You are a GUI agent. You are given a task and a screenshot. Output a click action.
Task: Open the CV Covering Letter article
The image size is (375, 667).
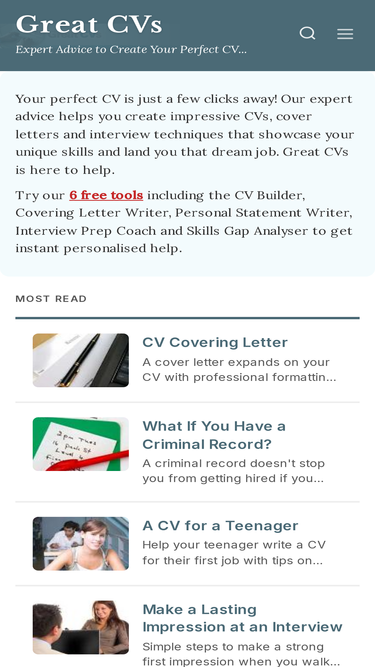(x=215, y=342)
